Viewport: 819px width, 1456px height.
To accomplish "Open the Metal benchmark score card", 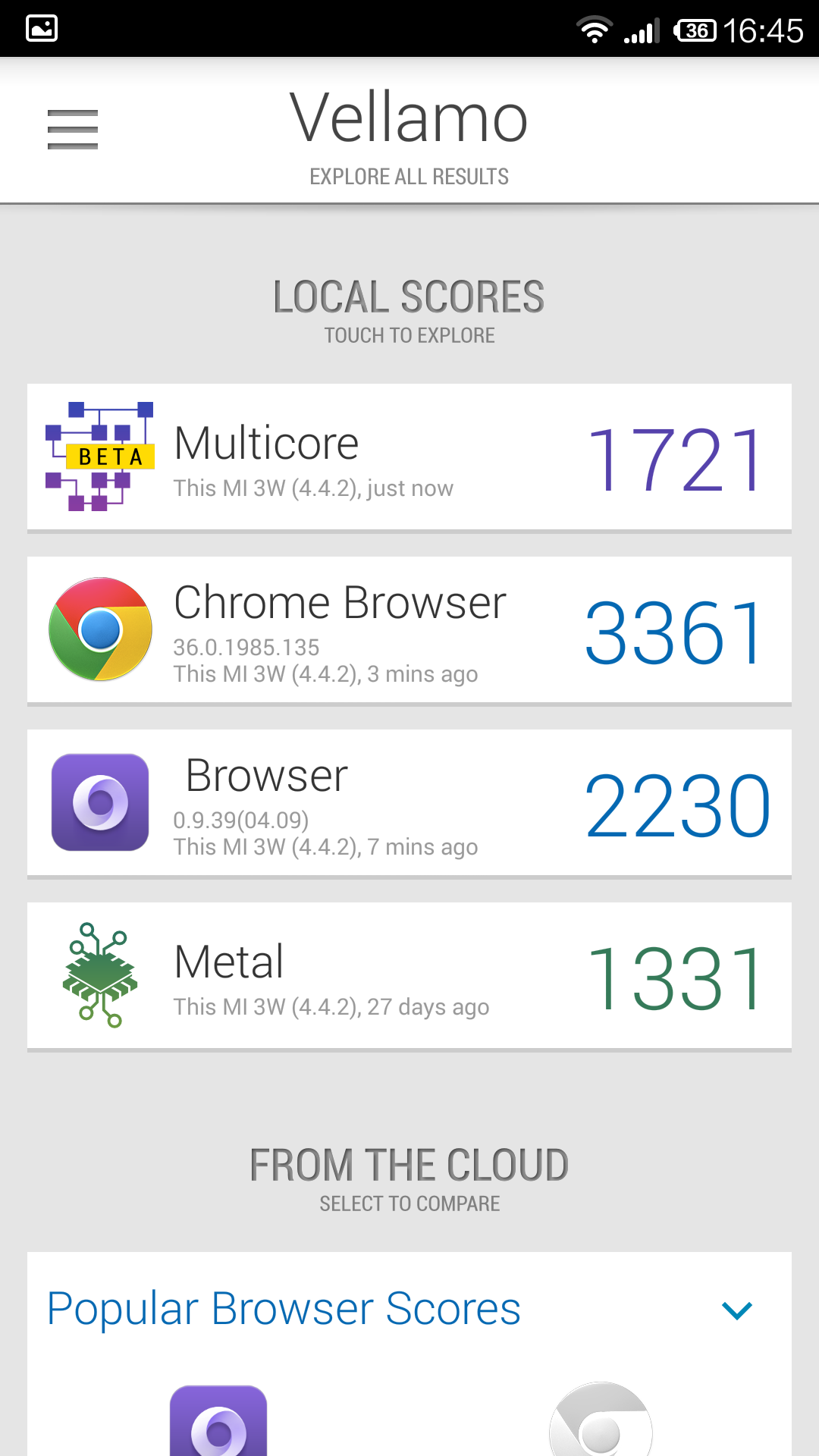I will 409,977.
